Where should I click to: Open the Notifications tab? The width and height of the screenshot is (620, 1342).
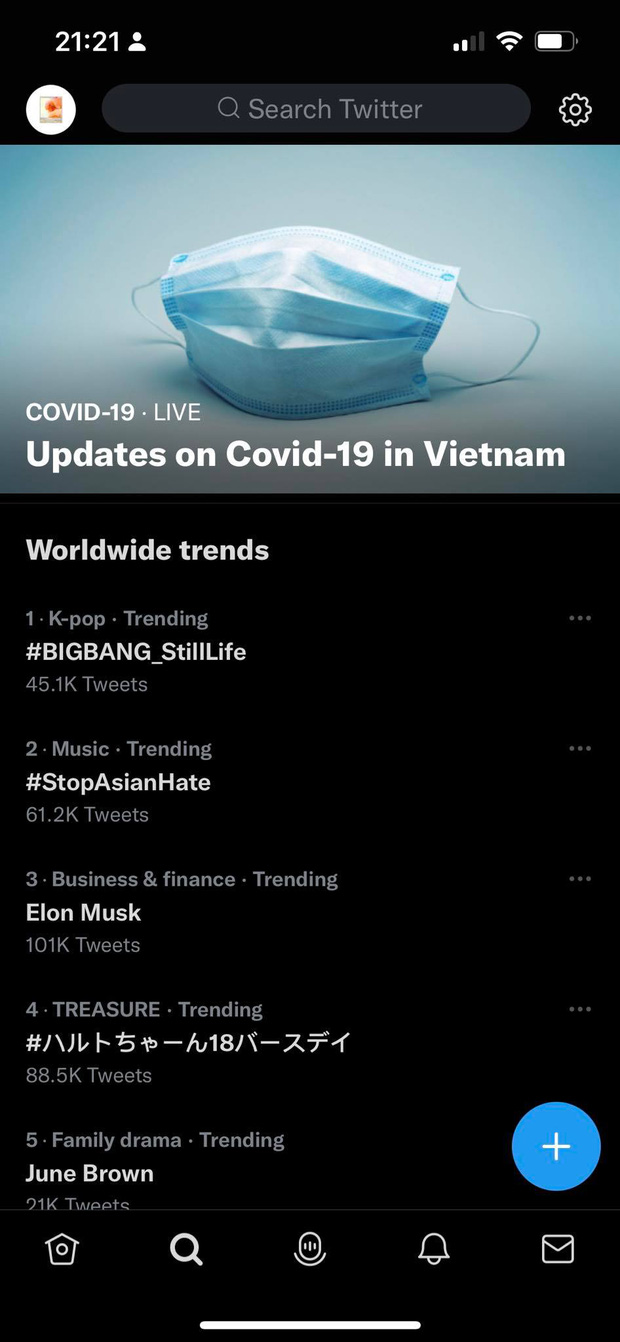tap(434, 1249)
